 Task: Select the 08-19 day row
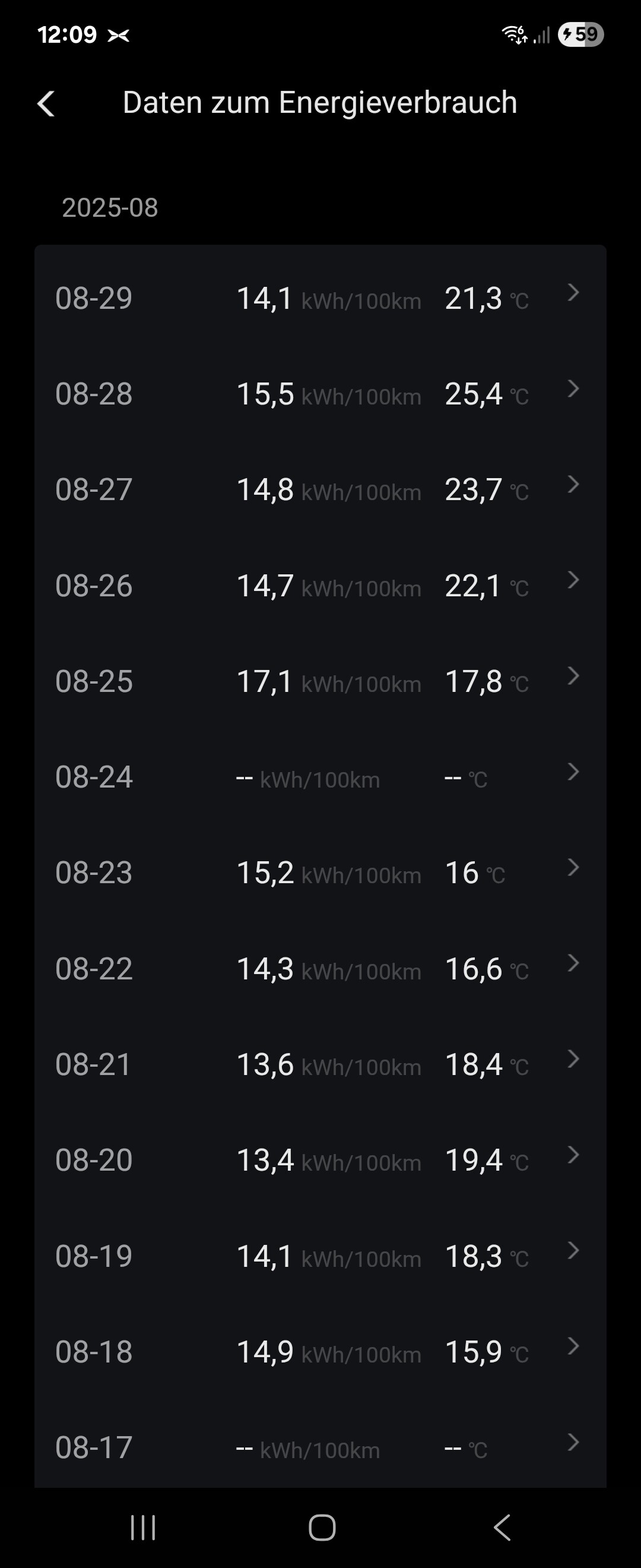coord(320,1256)
